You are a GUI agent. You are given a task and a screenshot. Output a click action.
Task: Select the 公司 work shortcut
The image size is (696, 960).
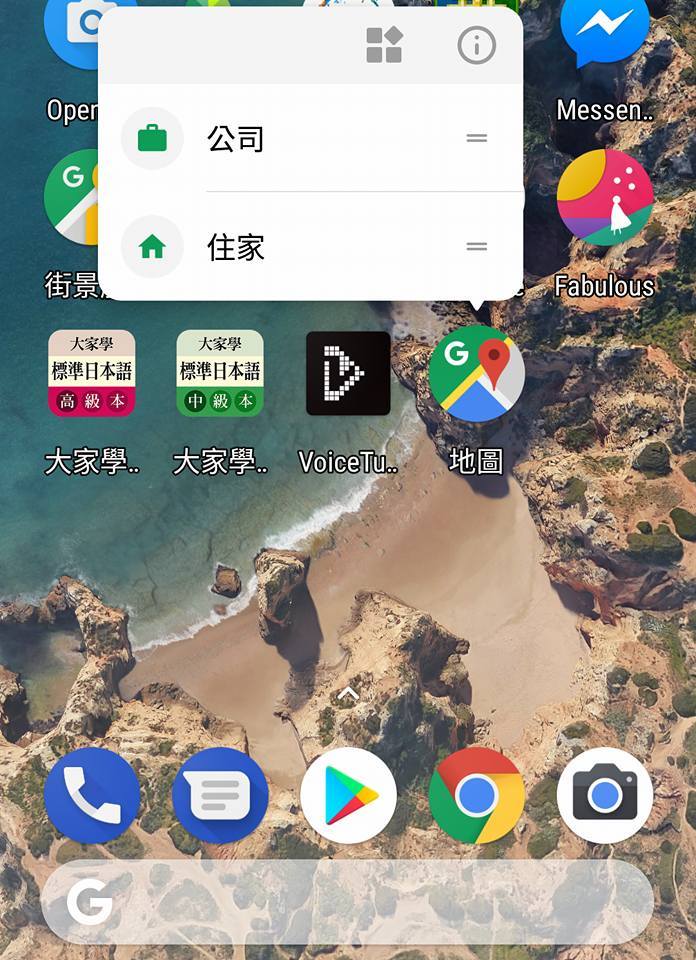(236, 138)
